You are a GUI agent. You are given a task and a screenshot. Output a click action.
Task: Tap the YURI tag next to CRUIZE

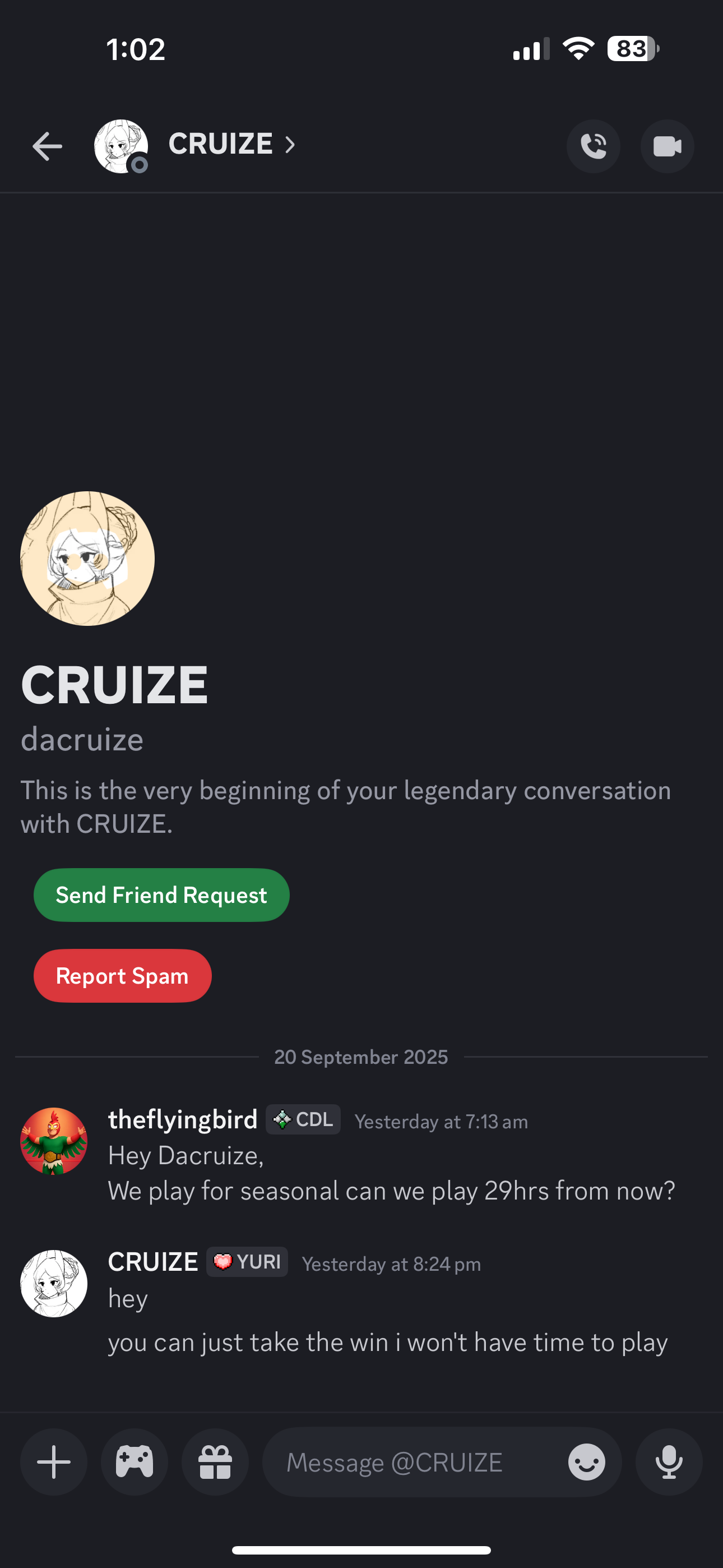pos(247,1262)
